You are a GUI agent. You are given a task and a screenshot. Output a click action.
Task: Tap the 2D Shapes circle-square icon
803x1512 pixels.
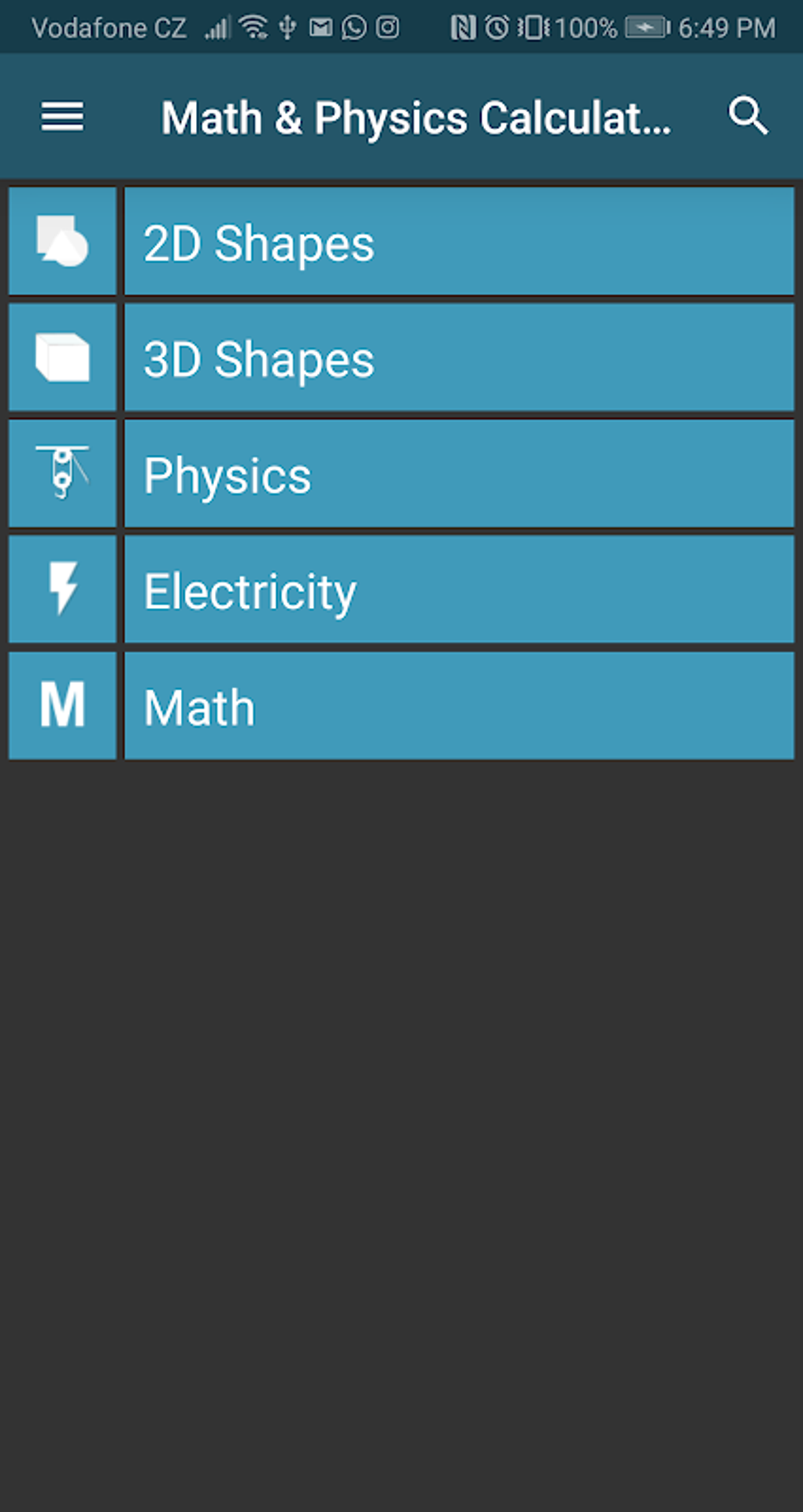(x=62, y=241)
